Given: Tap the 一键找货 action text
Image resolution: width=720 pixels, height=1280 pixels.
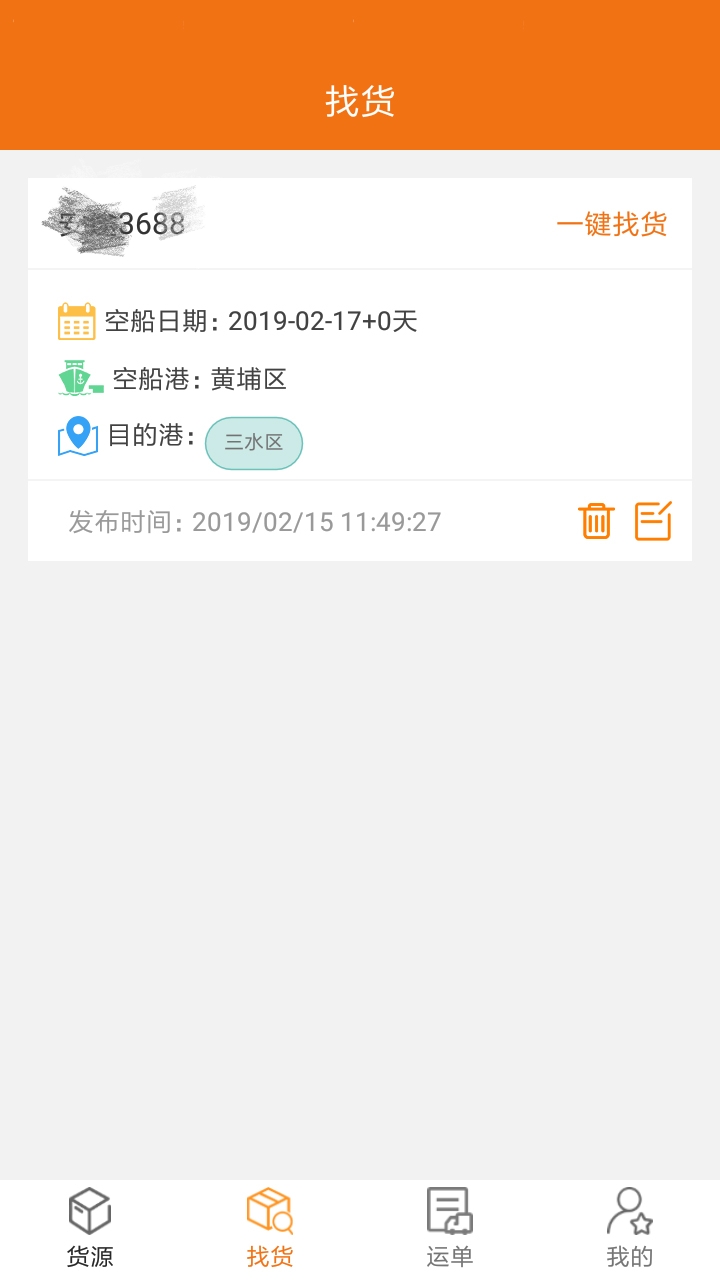Looking at the screenshot, I should click(x=611, y=224).
